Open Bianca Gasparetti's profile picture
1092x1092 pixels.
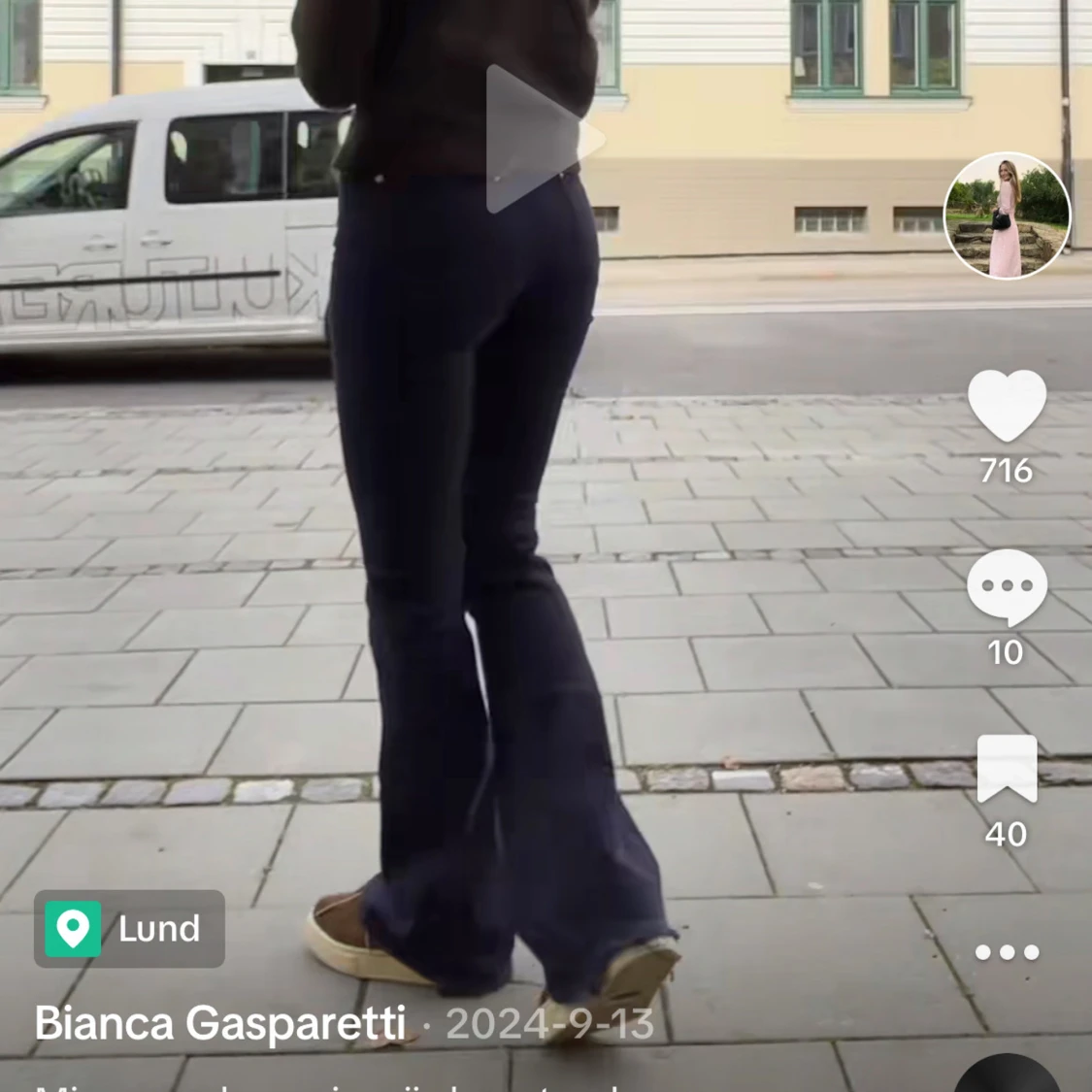[x=1007, y=215]
